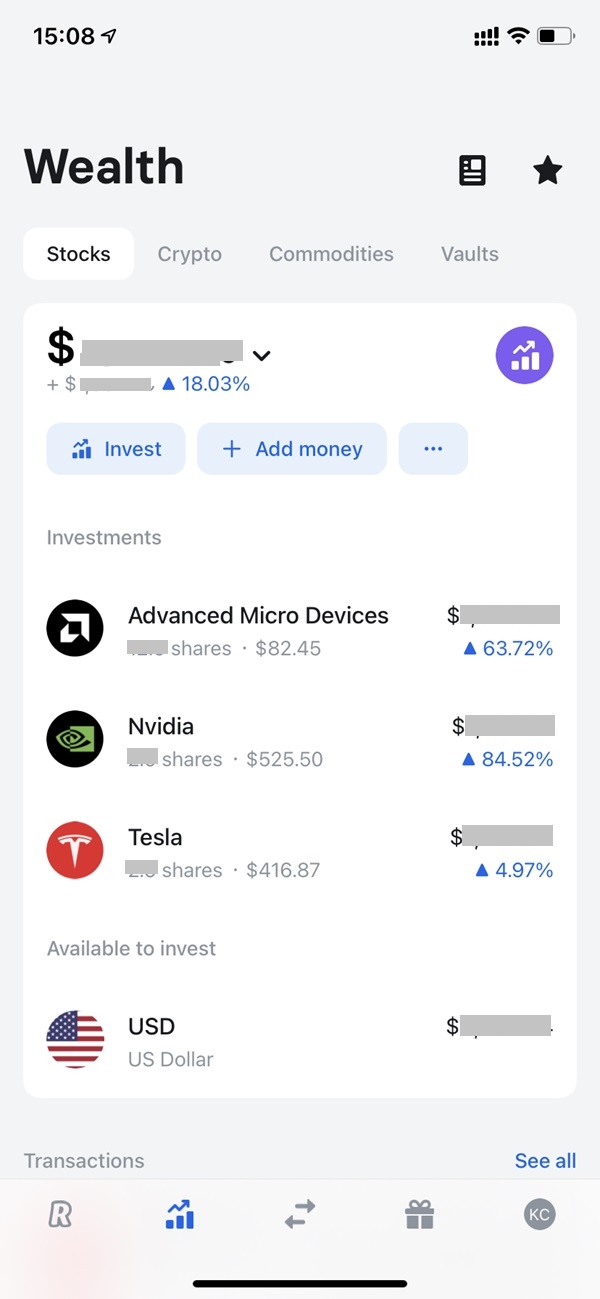This screenshot has width=600, height=1299.
Task: Open the Nvidia holding
Action: pos(300,741)
